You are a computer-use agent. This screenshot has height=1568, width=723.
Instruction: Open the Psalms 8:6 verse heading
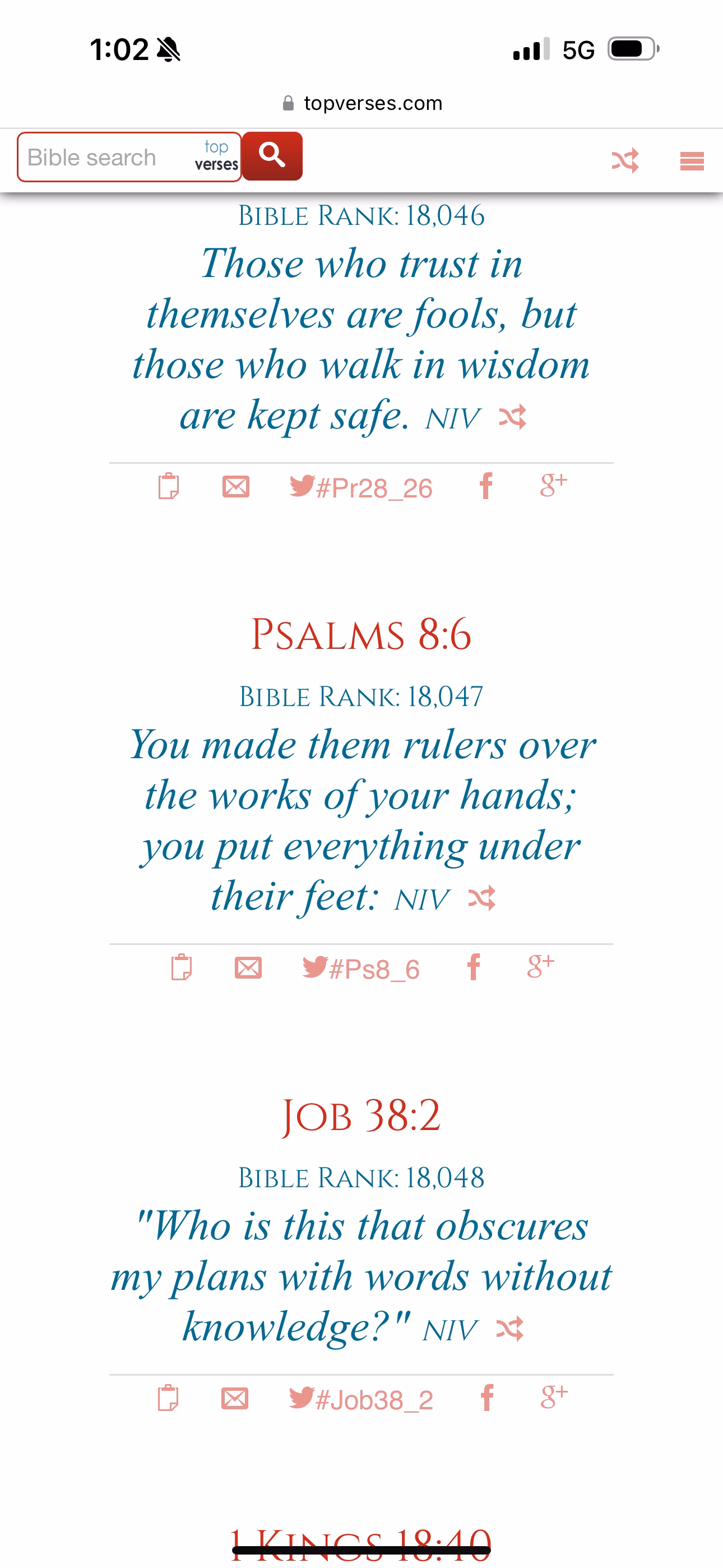coord(361,634)
